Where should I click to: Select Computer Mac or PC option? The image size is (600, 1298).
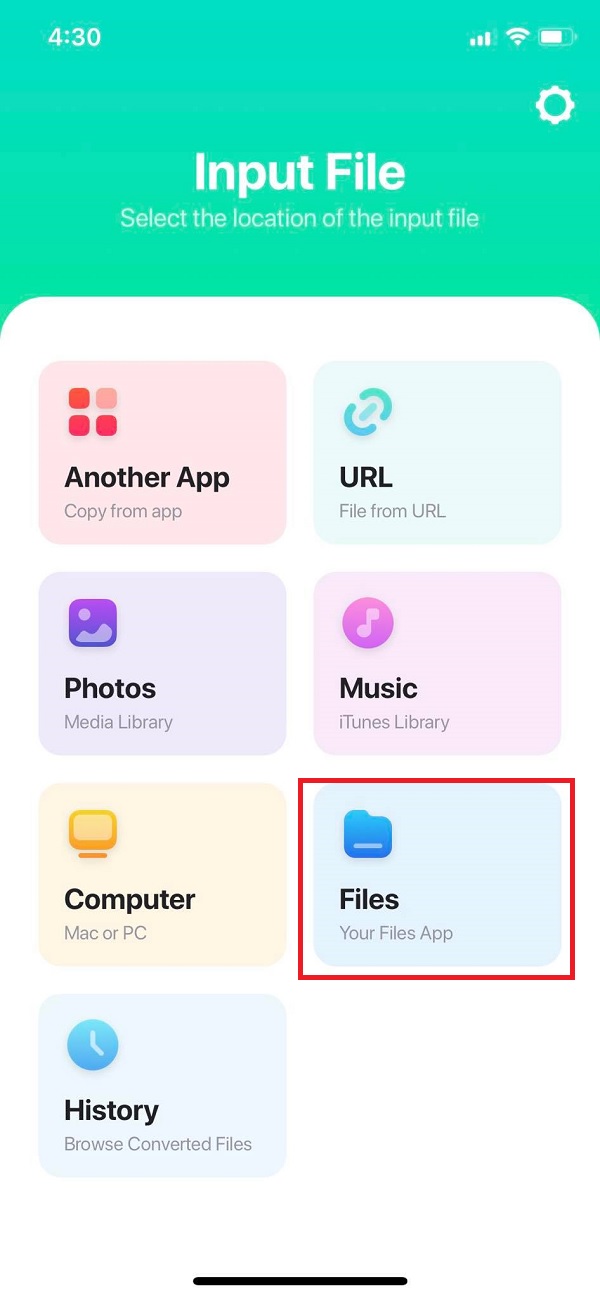pyautogui.click(x=163, y=875)
